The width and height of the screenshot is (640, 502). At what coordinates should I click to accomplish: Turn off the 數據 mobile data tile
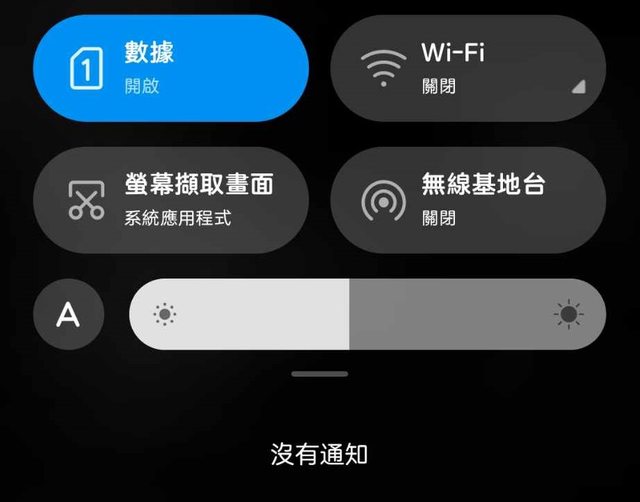(x=170, y=68)
